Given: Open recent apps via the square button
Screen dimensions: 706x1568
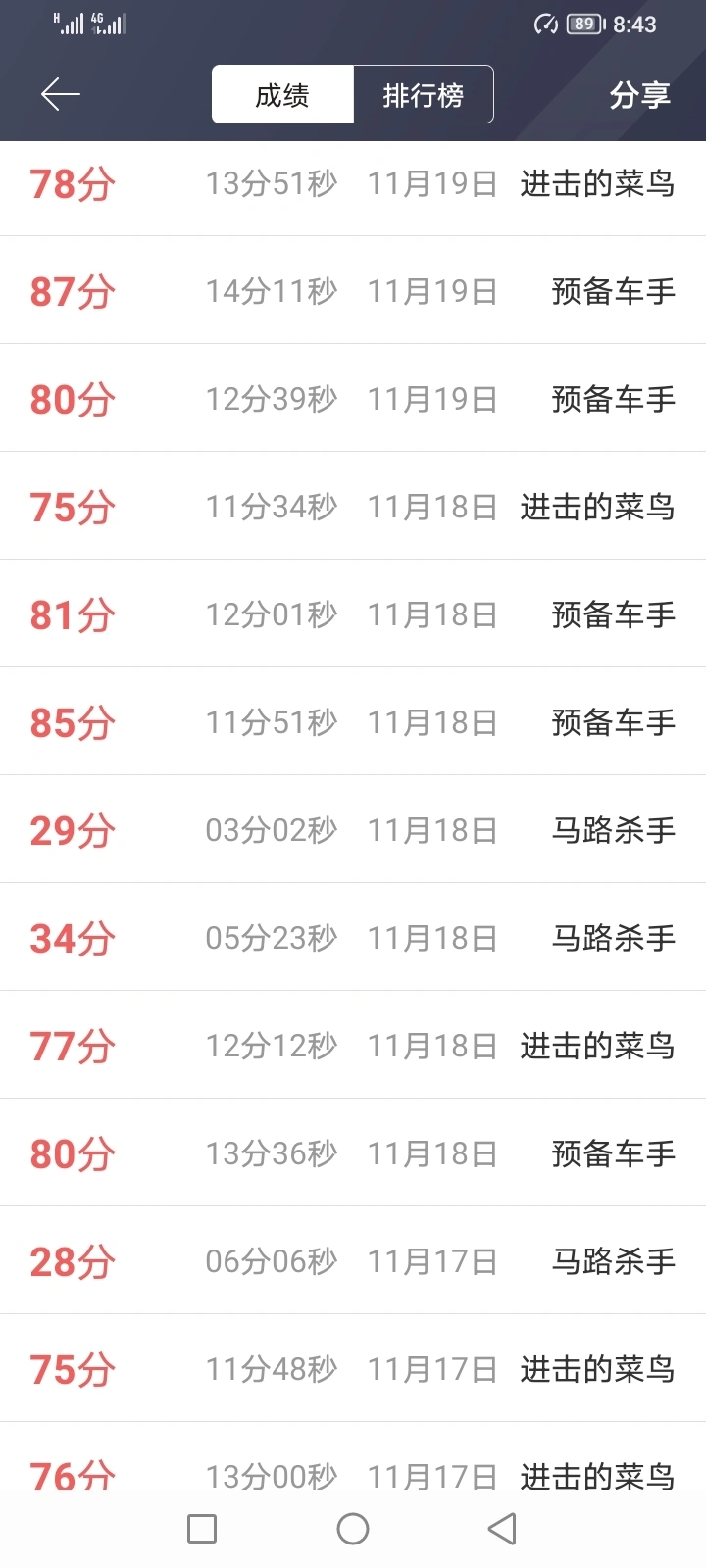Looking at the screenshot, I should [202, 1529].
